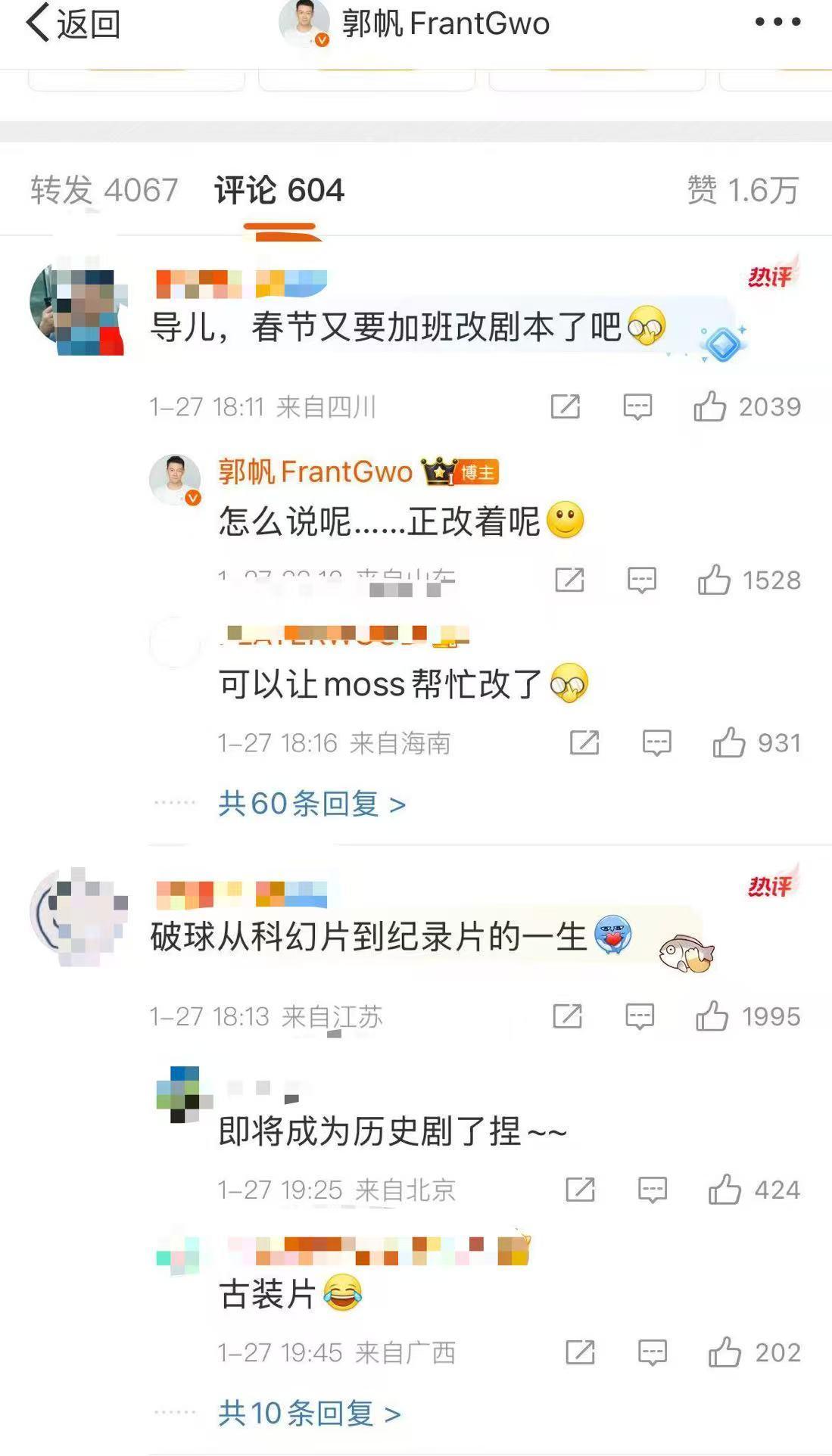Reply to the comment from 四川

tap(637, 406)
